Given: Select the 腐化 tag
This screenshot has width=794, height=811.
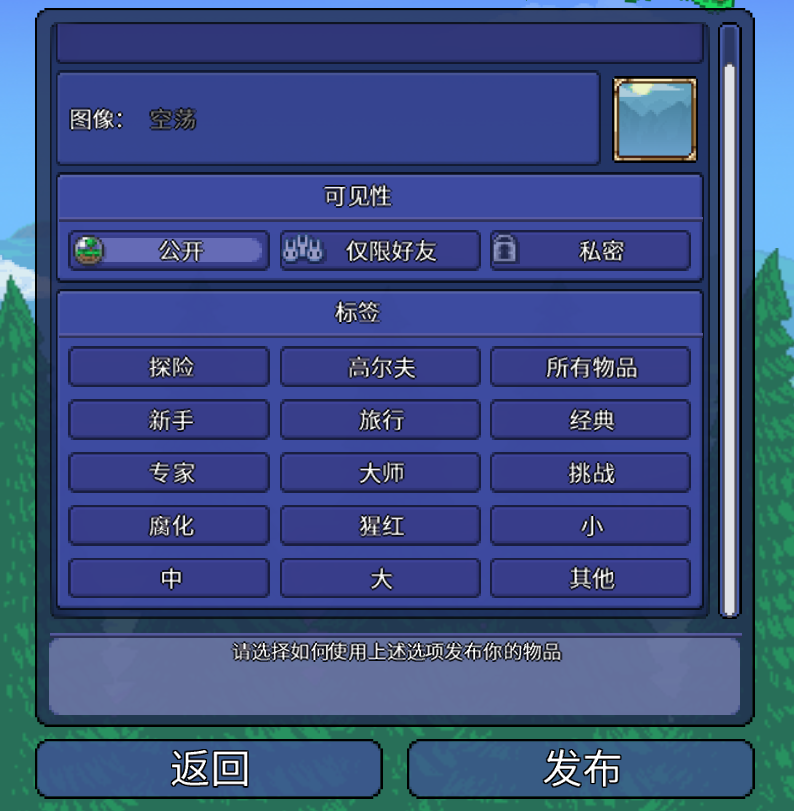Looking at the screenshot, I should pos(169,526).
